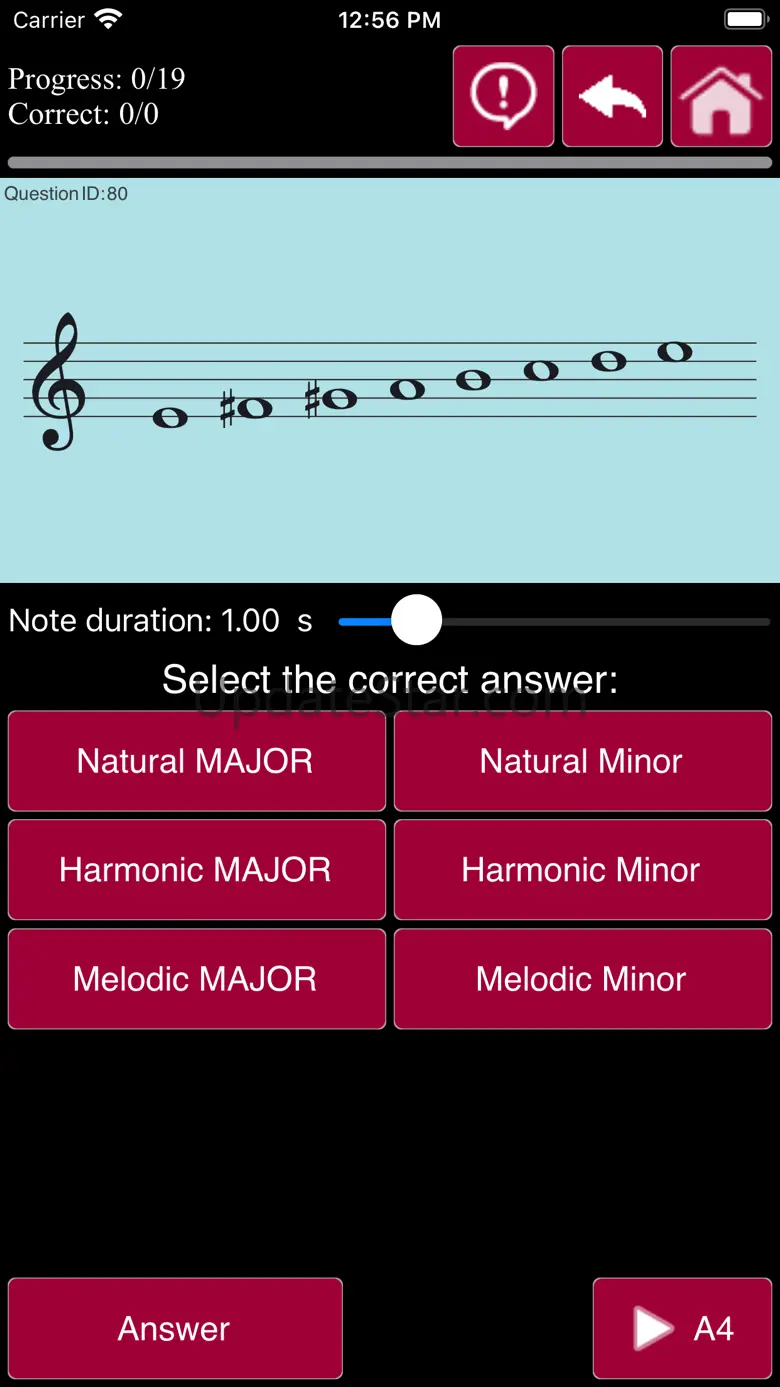Tap the Harmonic Minor answer

(x=582, y=870)
